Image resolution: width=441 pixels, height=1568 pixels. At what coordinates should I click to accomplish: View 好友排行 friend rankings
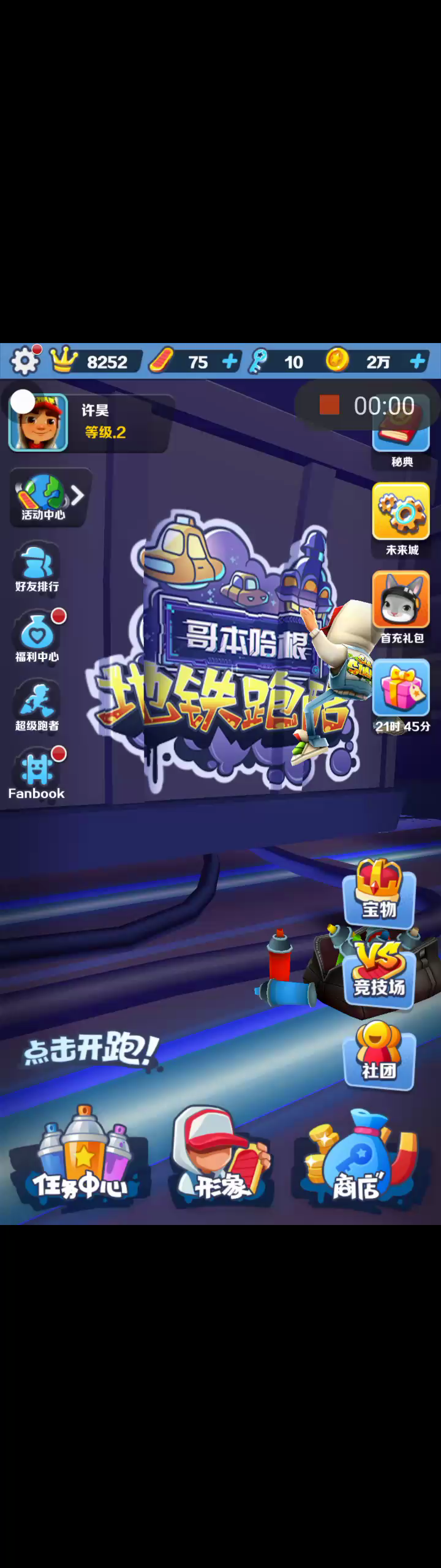point(37,568)
